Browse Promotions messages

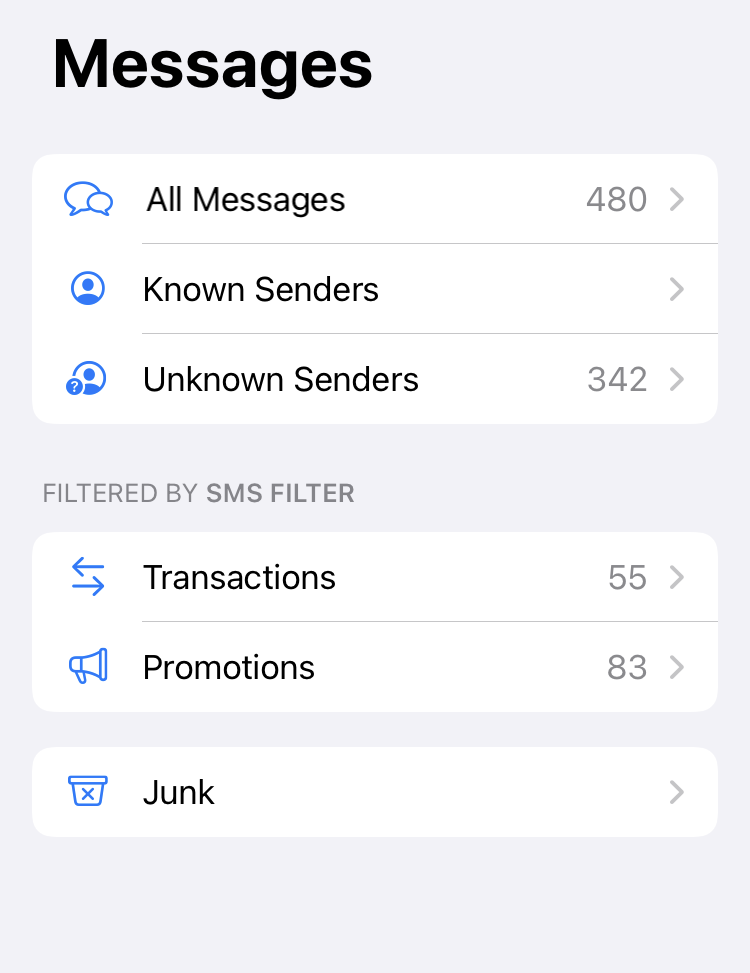(374, 668)
